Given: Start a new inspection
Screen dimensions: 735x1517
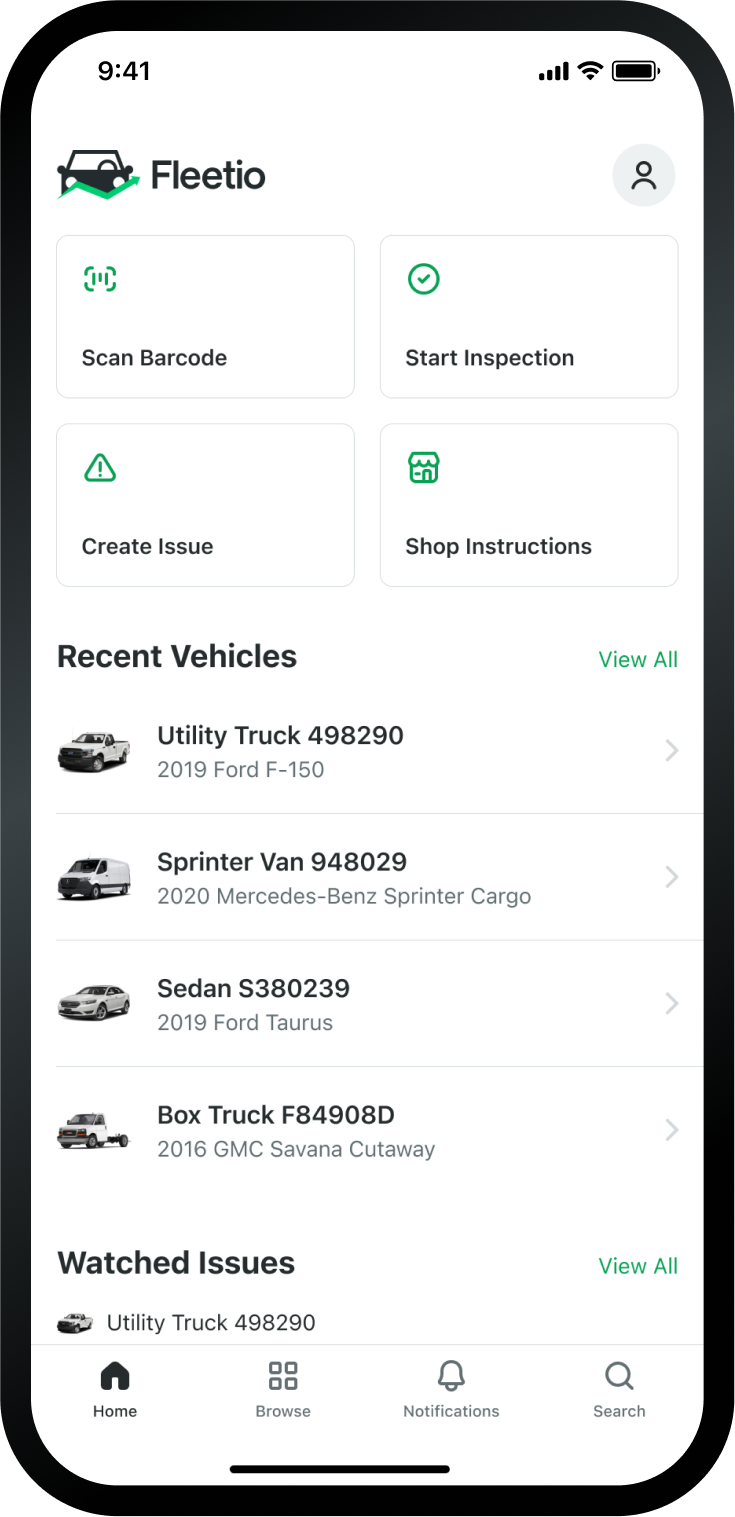Looking at the screenshot, I should (528, 317).
